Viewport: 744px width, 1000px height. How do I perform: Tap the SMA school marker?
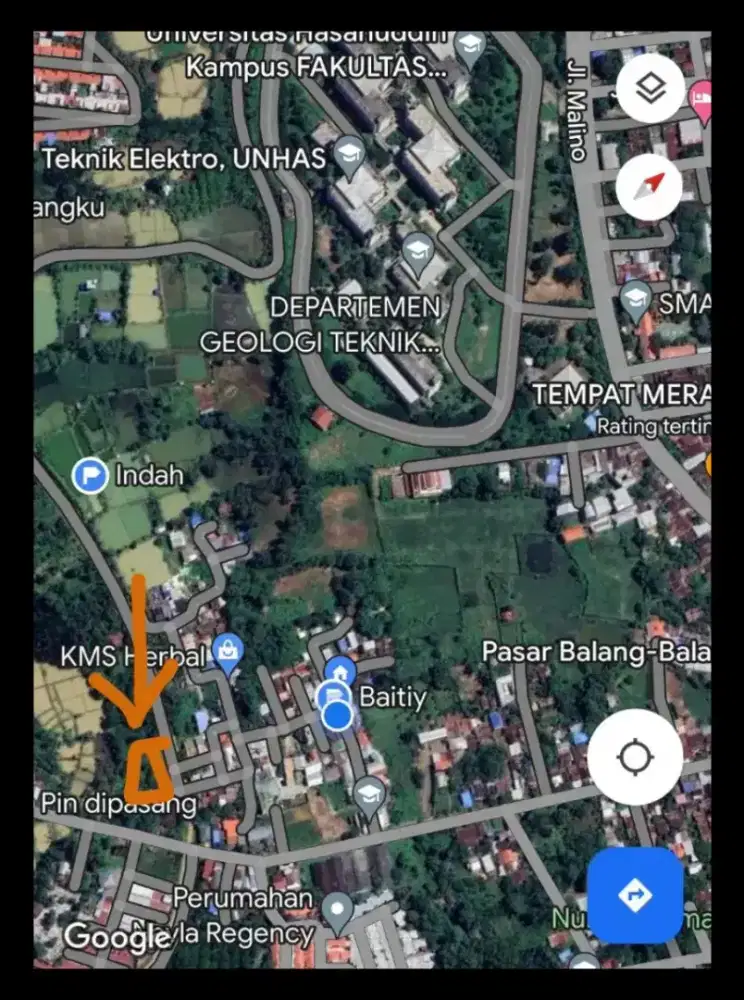point(635,298)
